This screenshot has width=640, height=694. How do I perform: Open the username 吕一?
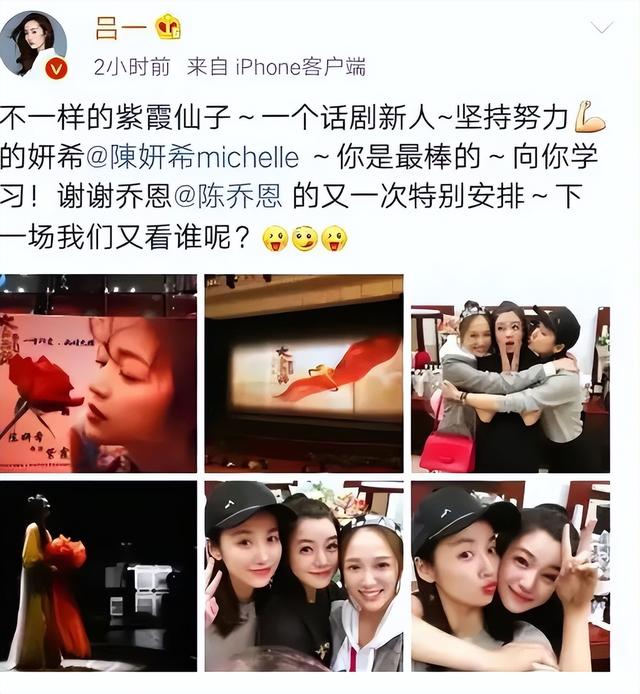pyautogui.click(x=119, y=26)
